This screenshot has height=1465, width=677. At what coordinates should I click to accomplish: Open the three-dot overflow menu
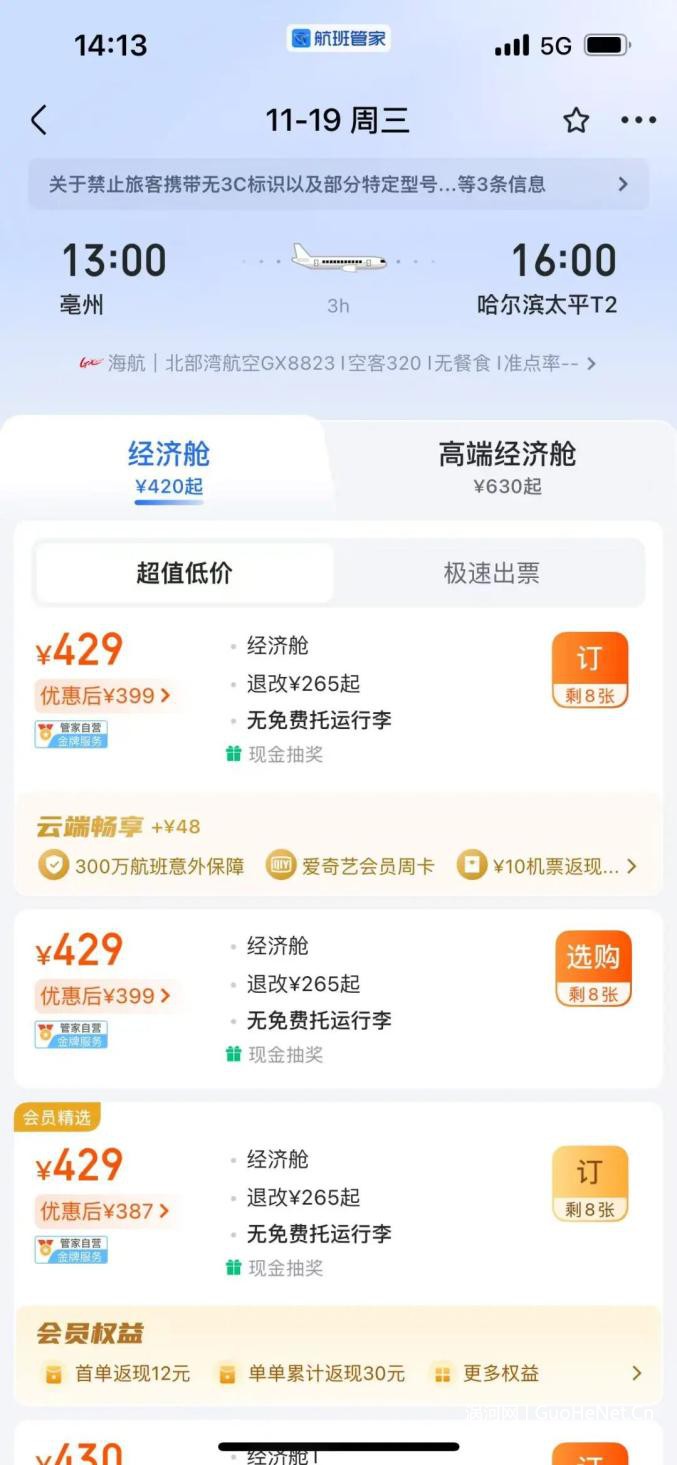638,121
